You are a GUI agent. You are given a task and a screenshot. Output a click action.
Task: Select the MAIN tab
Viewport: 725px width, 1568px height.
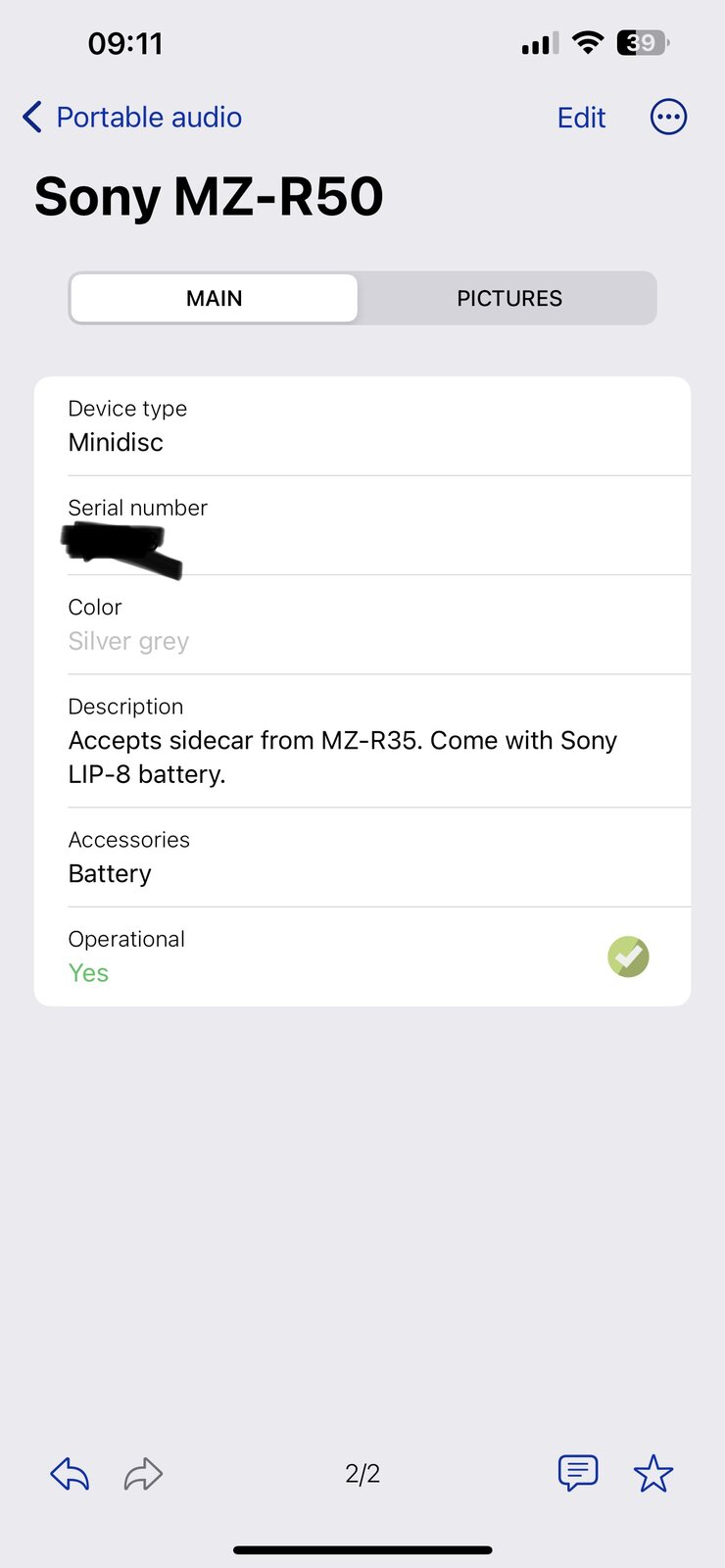coord(215,298)
